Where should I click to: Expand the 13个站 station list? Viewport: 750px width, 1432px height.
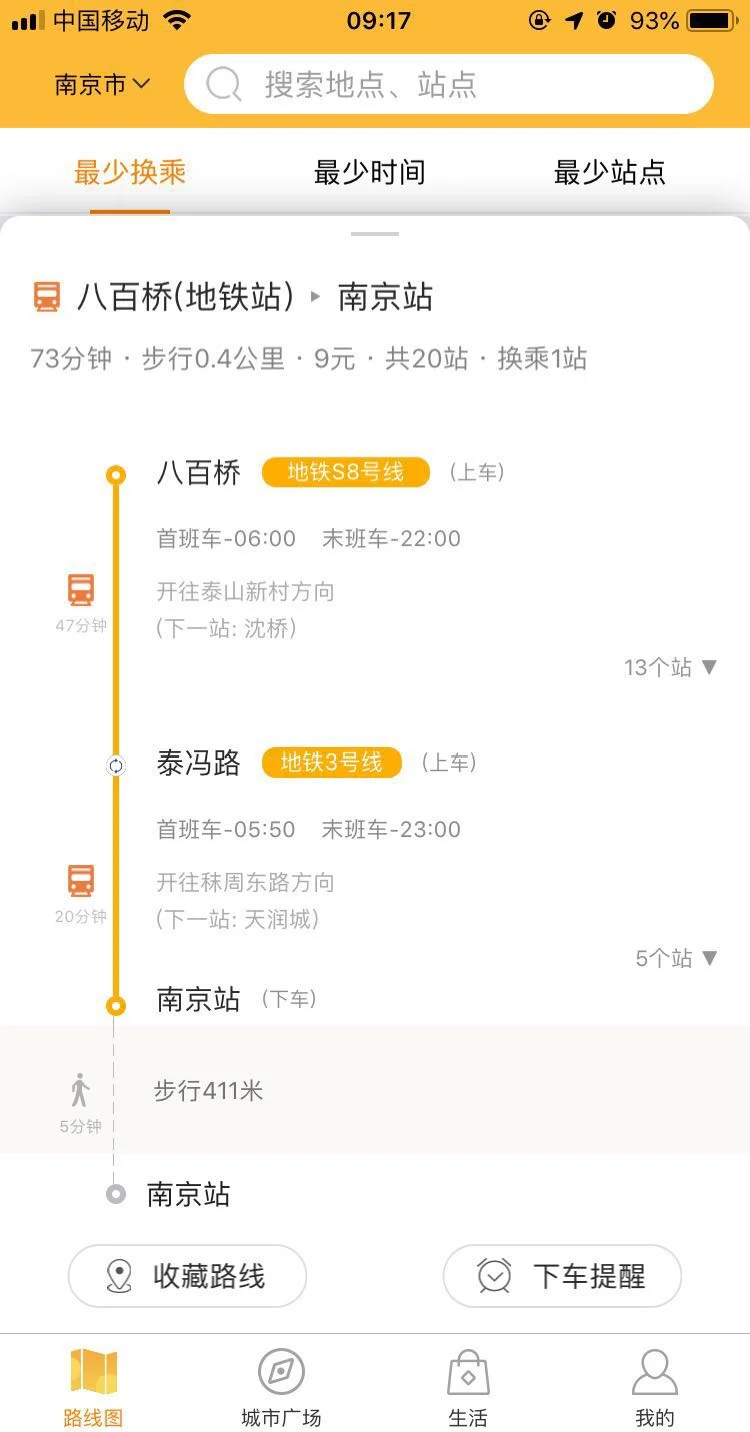669,667
